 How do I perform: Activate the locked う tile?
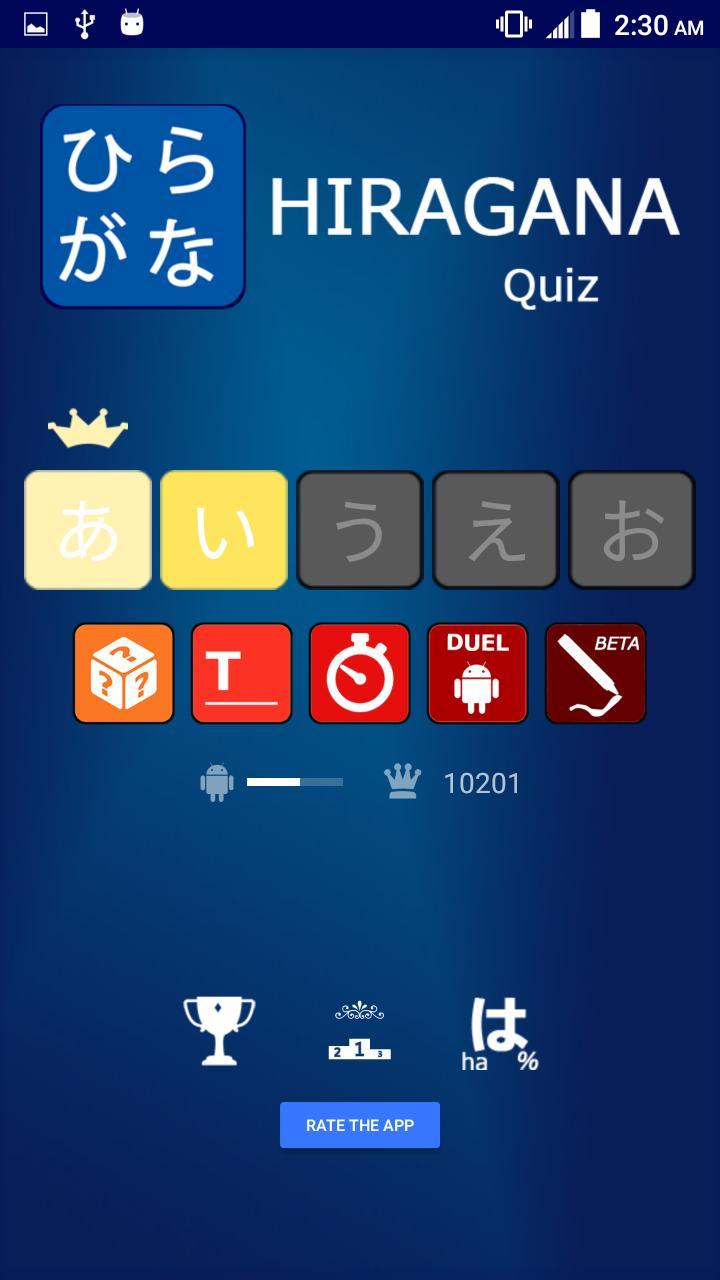[x=359, y=528]
